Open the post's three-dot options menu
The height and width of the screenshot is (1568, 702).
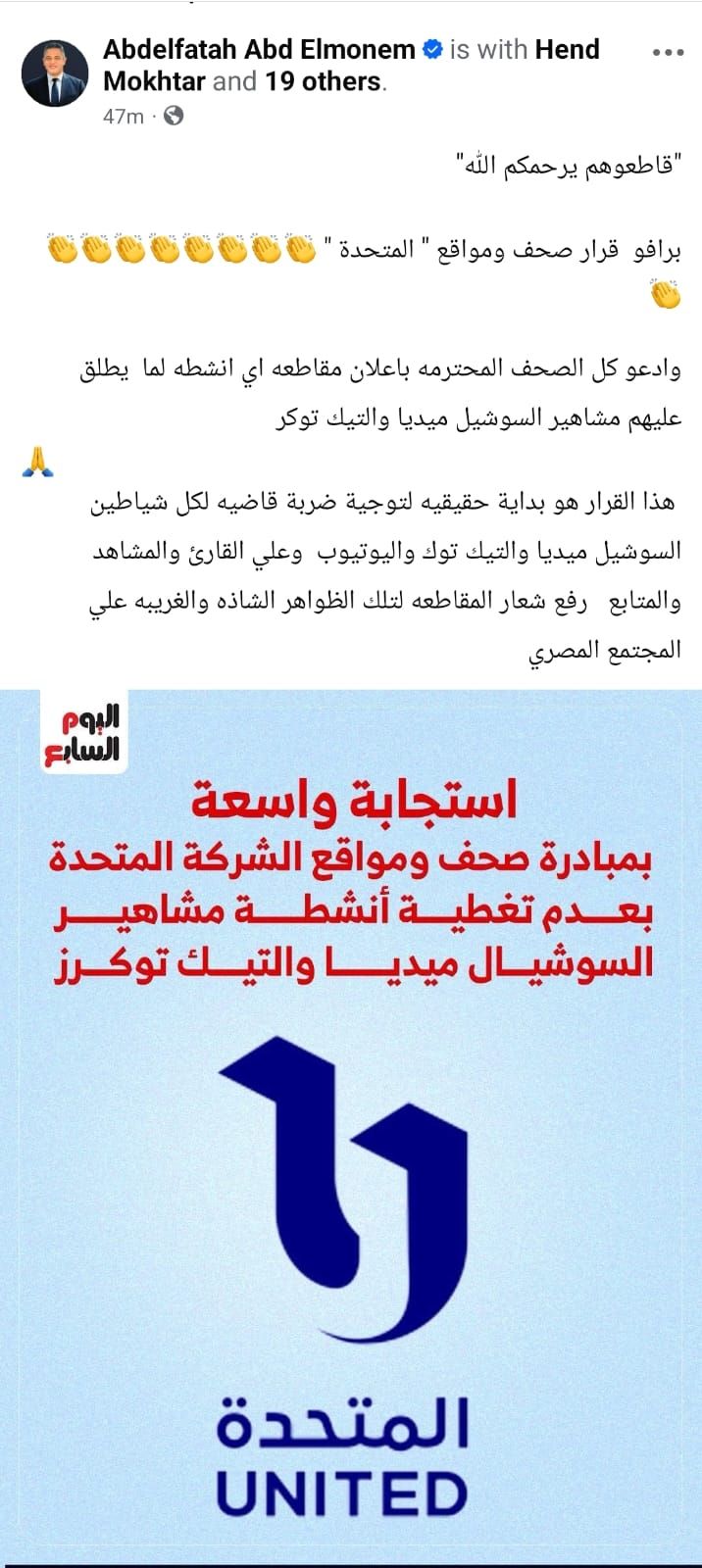pyautogui.click(x=667, y=51)
